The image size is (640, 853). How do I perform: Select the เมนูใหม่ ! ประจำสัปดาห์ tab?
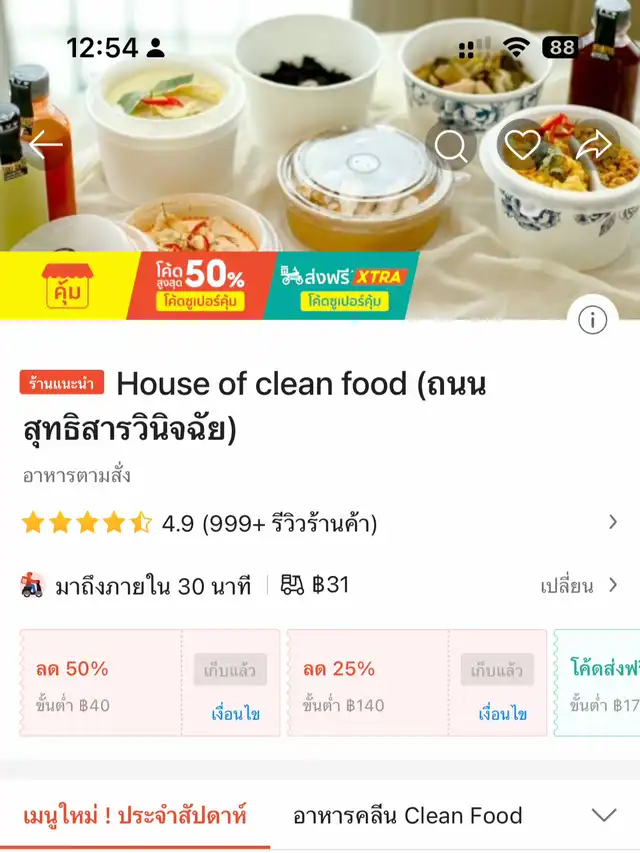(134, 815)
